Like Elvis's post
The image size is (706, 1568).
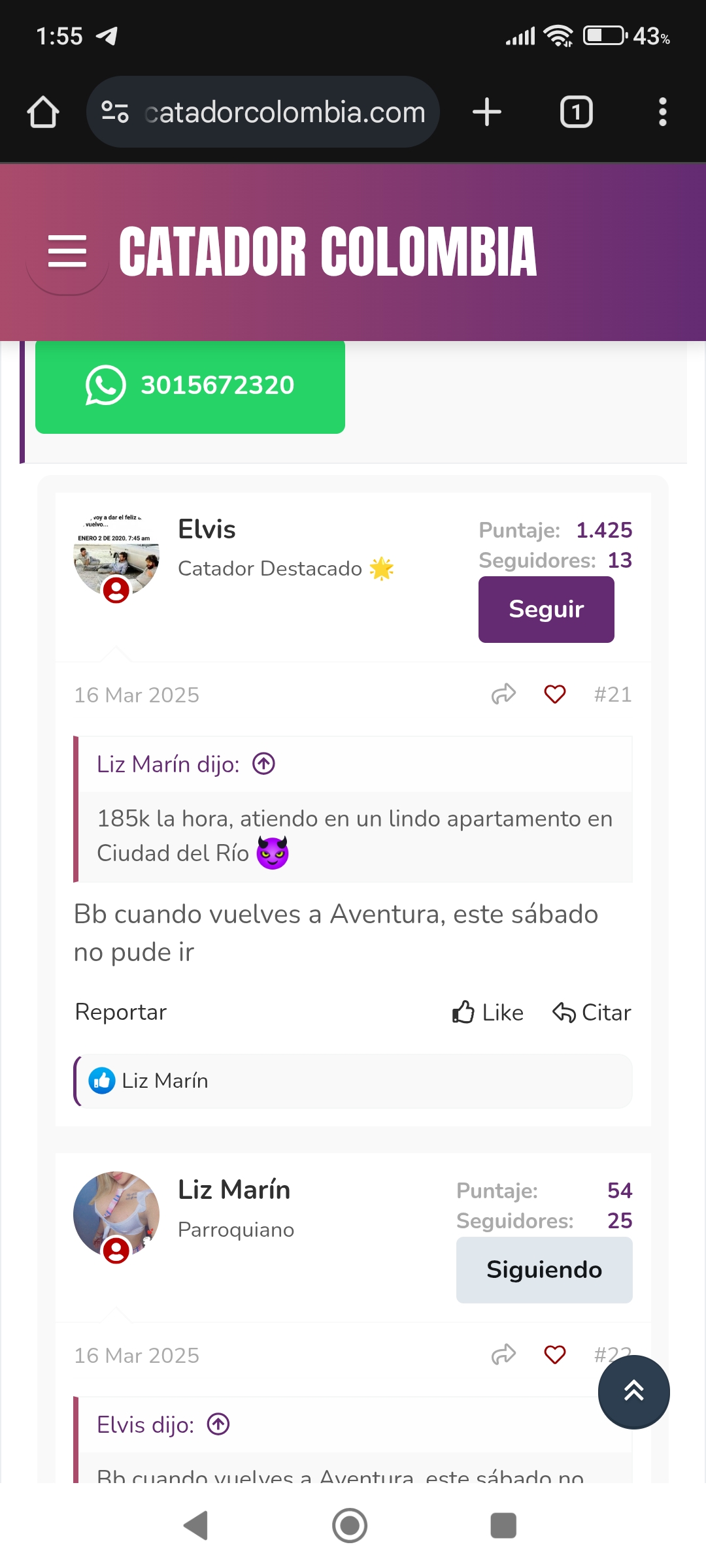pyautogui.click(x=488, y=1013)
